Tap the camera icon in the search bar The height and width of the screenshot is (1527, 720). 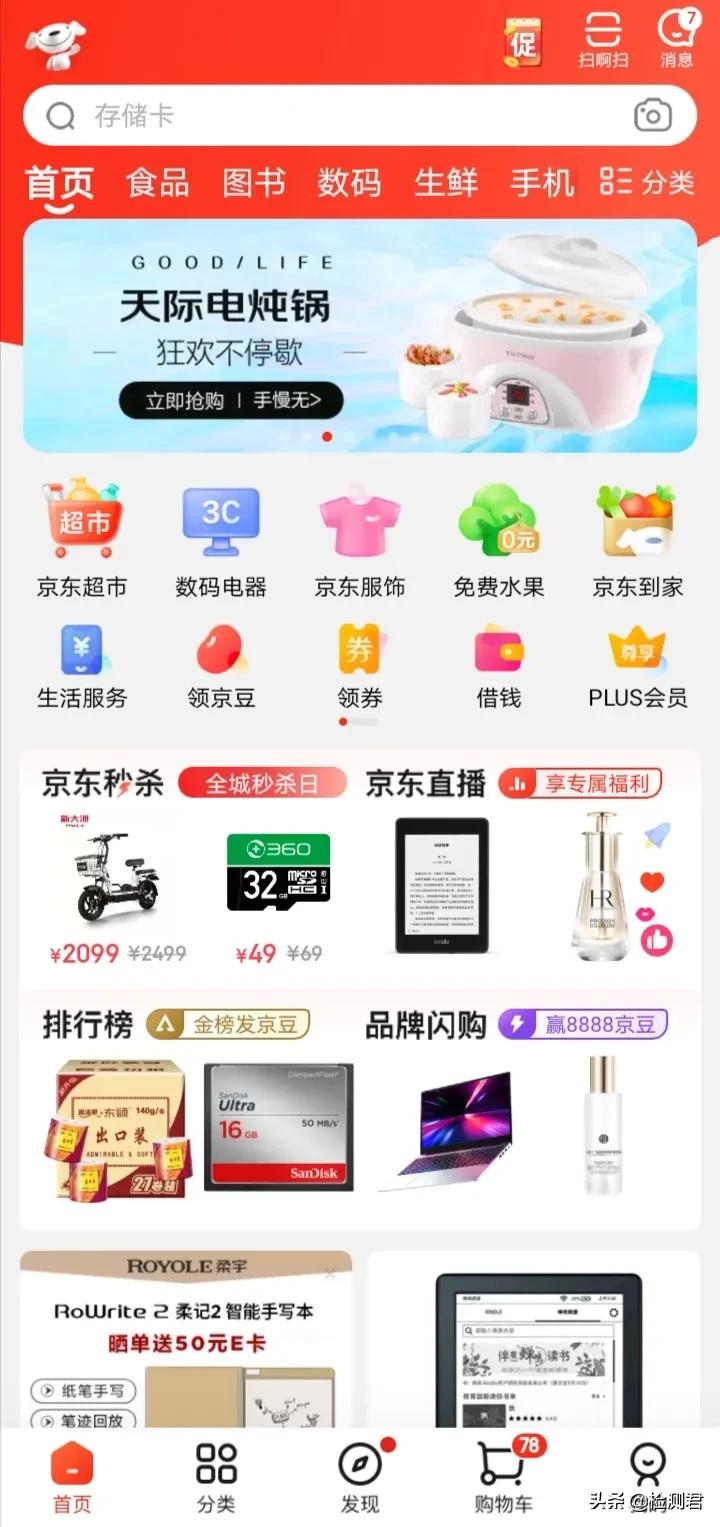652,115
